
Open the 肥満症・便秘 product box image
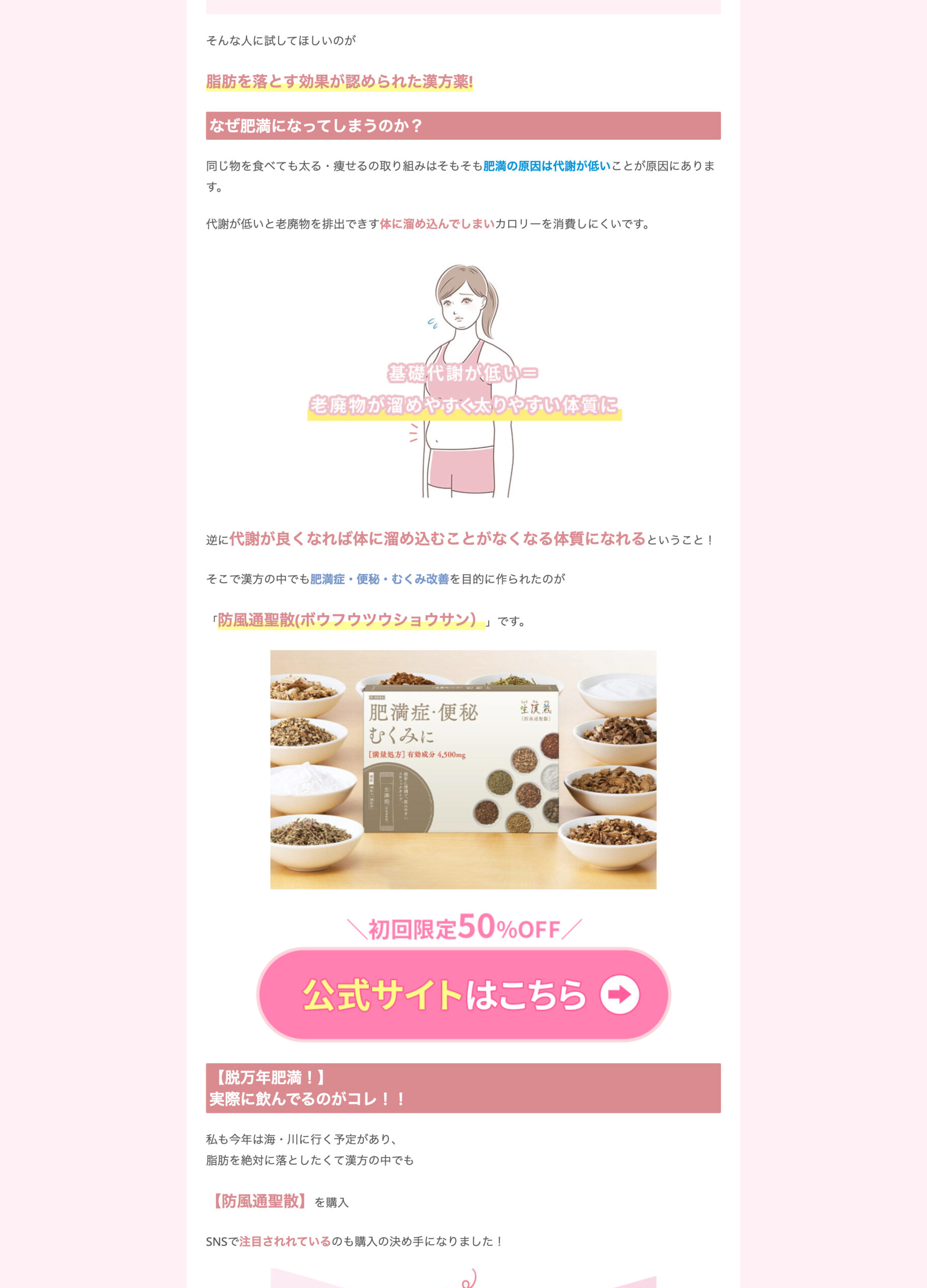pyautogui.click(x=463, y=769)
